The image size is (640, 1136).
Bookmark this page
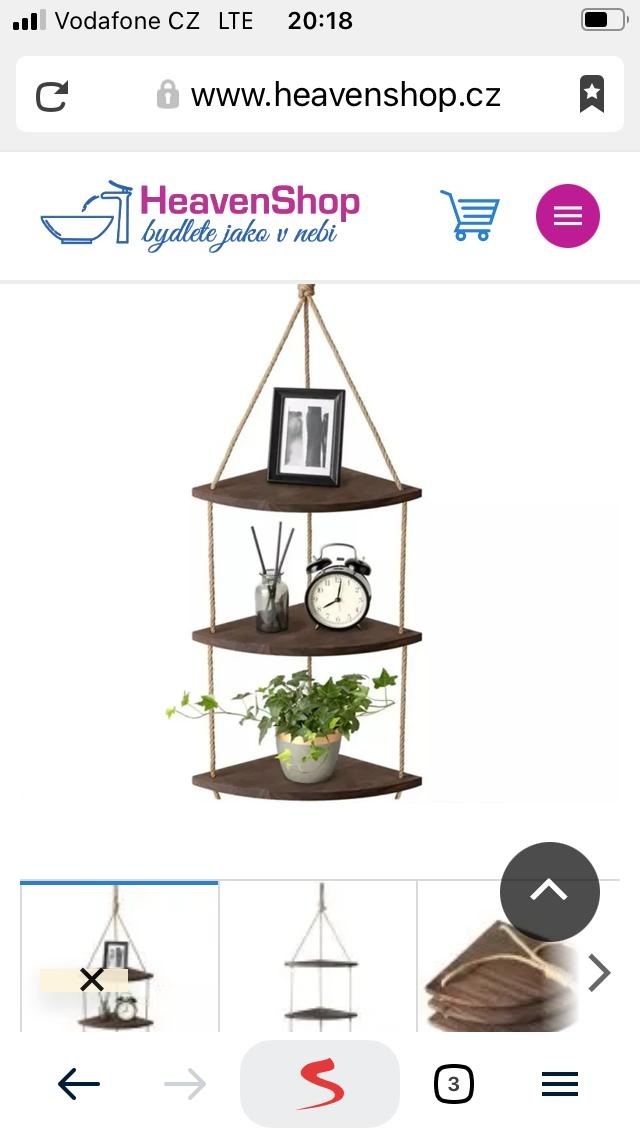point(592,95)
